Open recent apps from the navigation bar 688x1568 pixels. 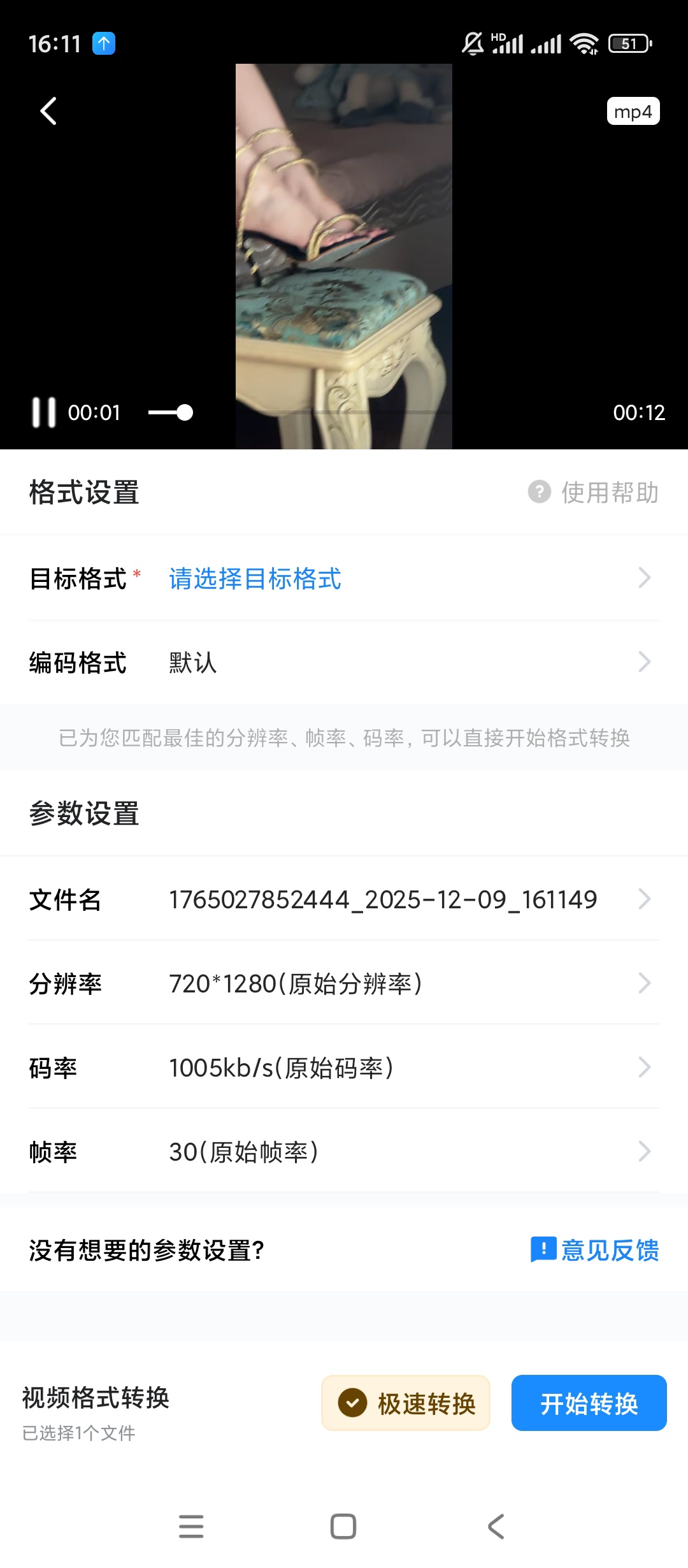click(x=191, y=1527)
